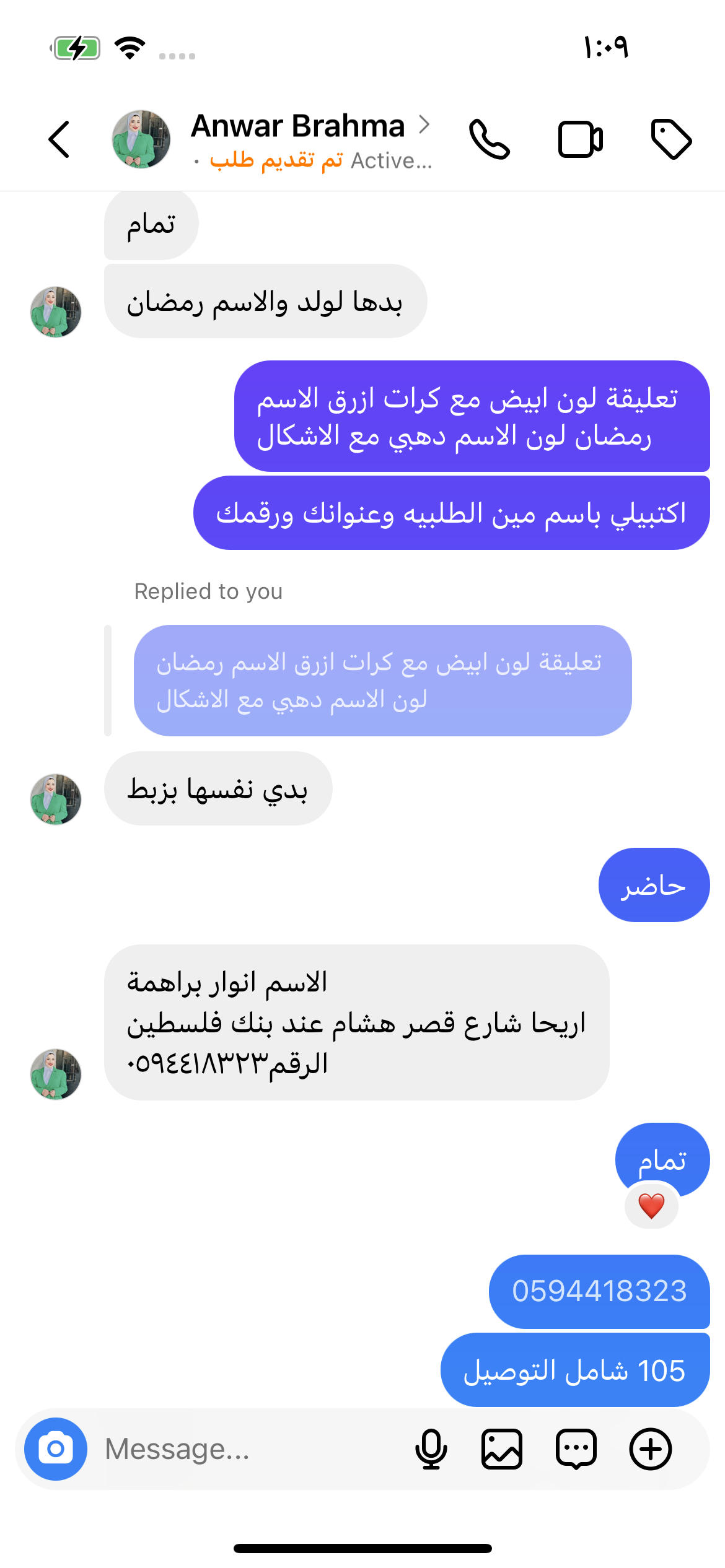Go back to the inbox
725x1568 pixels.
tap(59, 139)
